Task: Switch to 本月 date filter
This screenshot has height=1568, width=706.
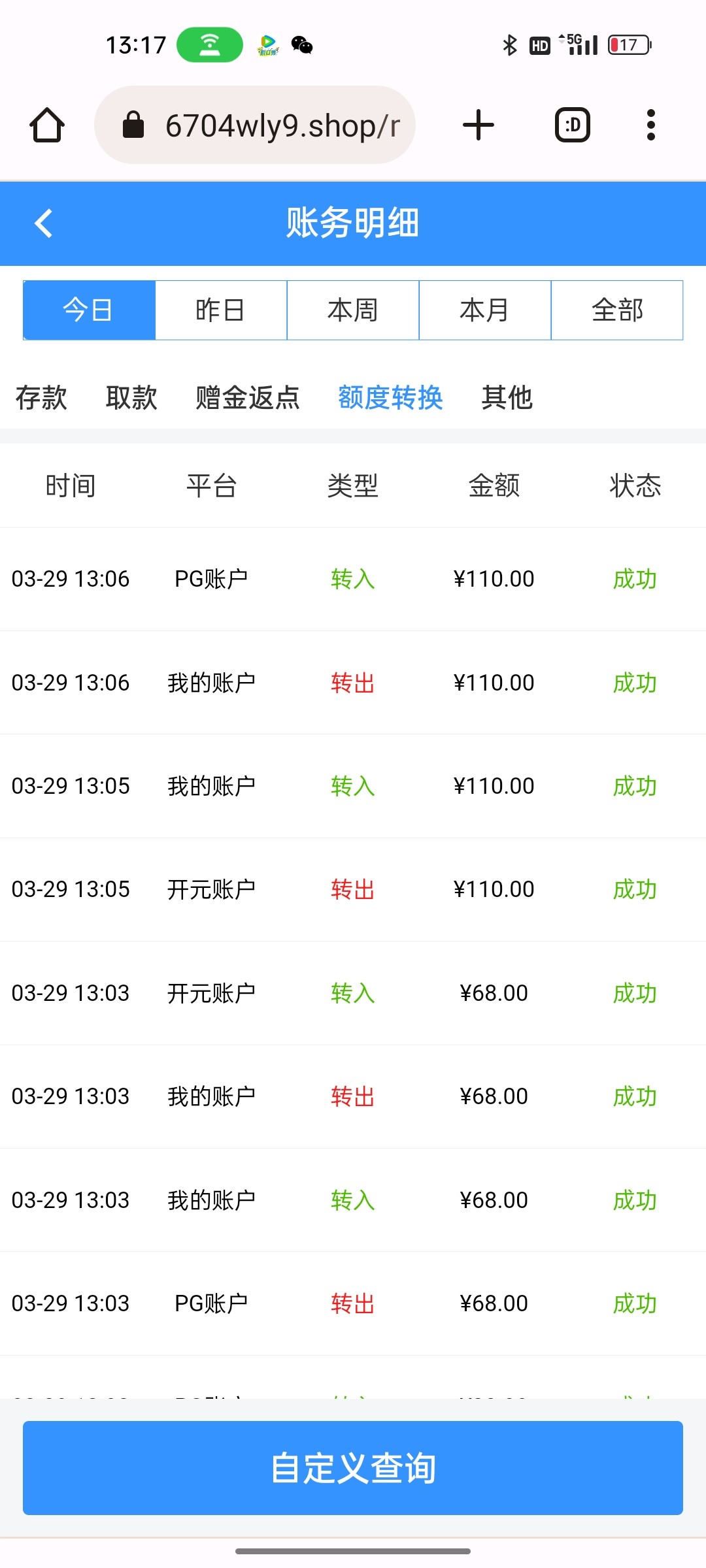Action: click(x=485, y=310)
